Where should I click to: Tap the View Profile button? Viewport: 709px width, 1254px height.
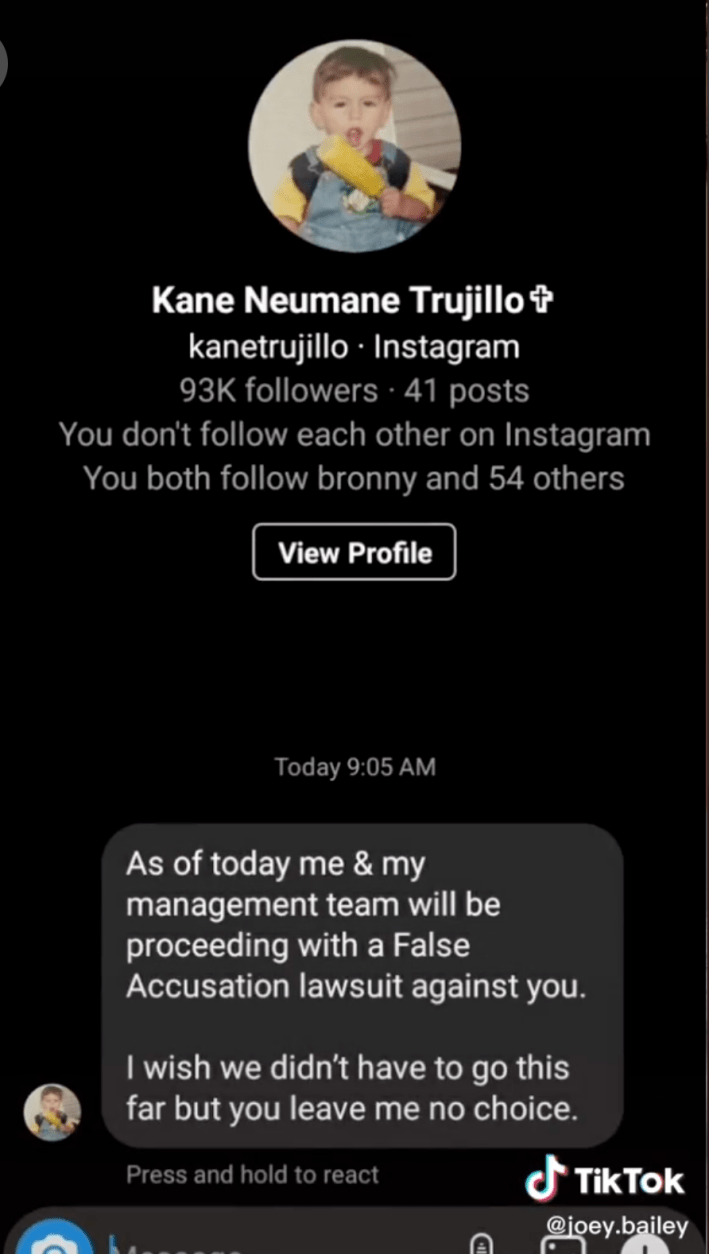tap(354, 552)
